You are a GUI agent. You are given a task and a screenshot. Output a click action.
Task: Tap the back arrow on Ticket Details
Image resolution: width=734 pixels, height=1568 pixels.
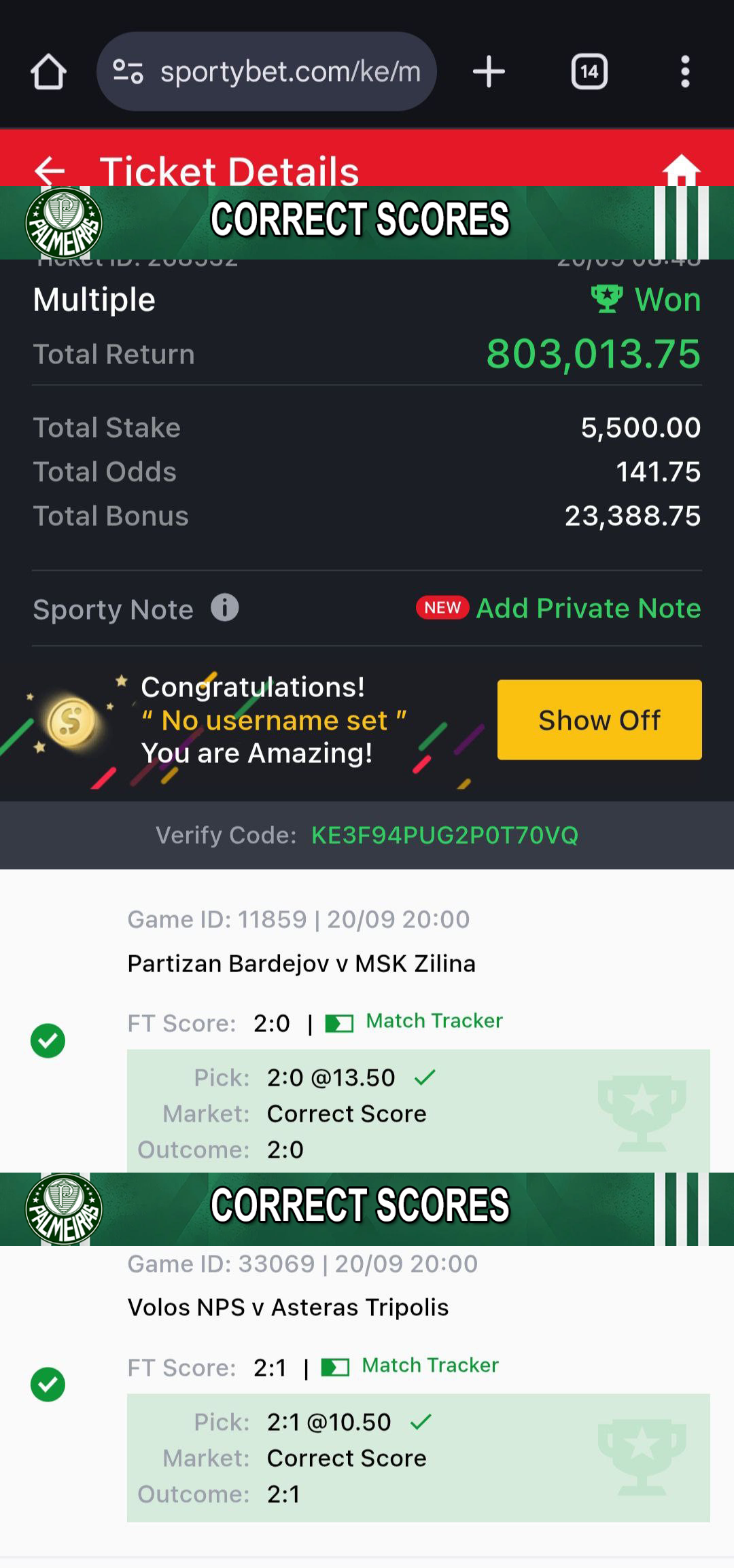pos(50,168)
